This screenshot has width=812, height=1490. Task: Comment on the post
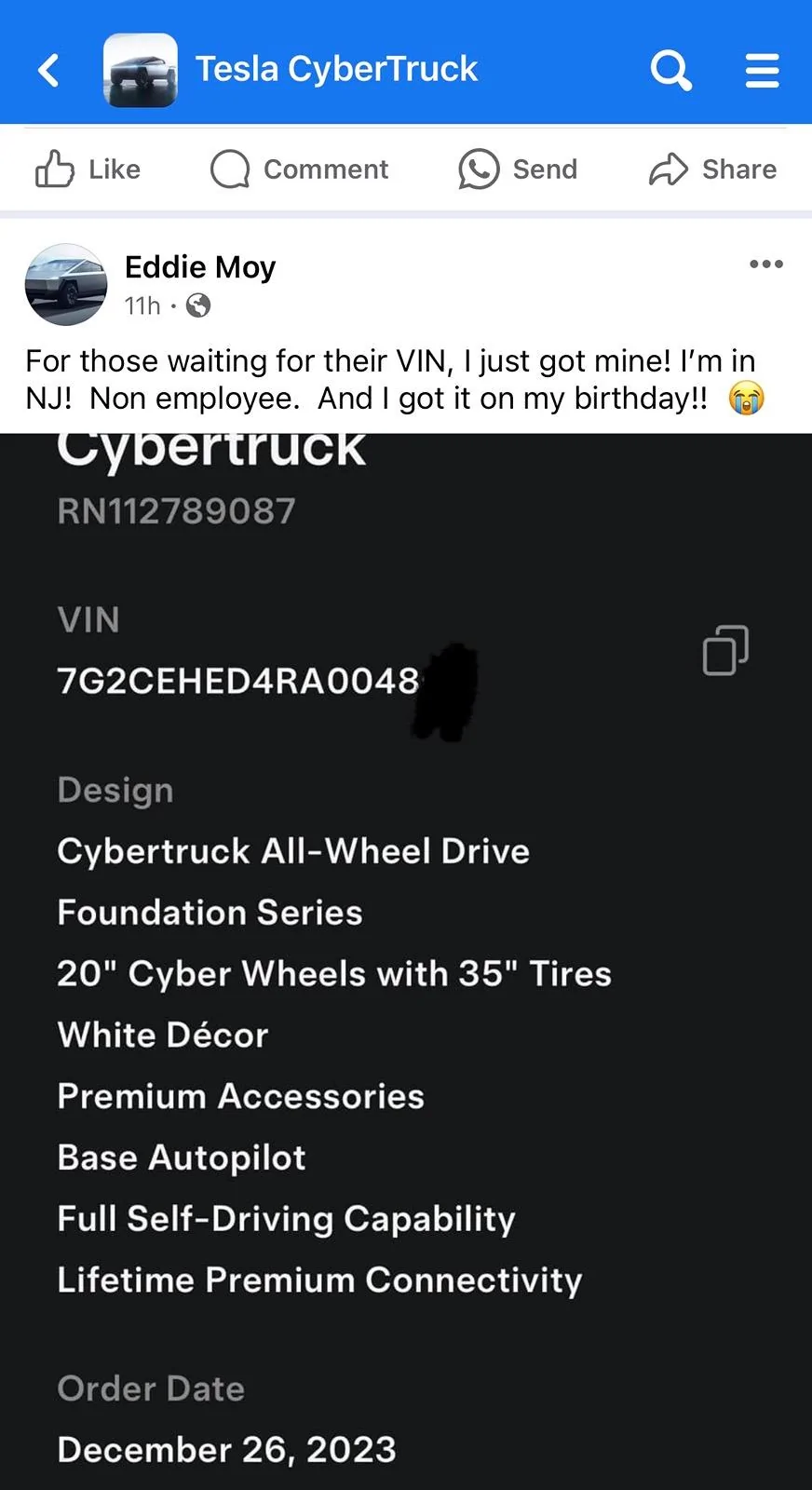tap(299, 169)
